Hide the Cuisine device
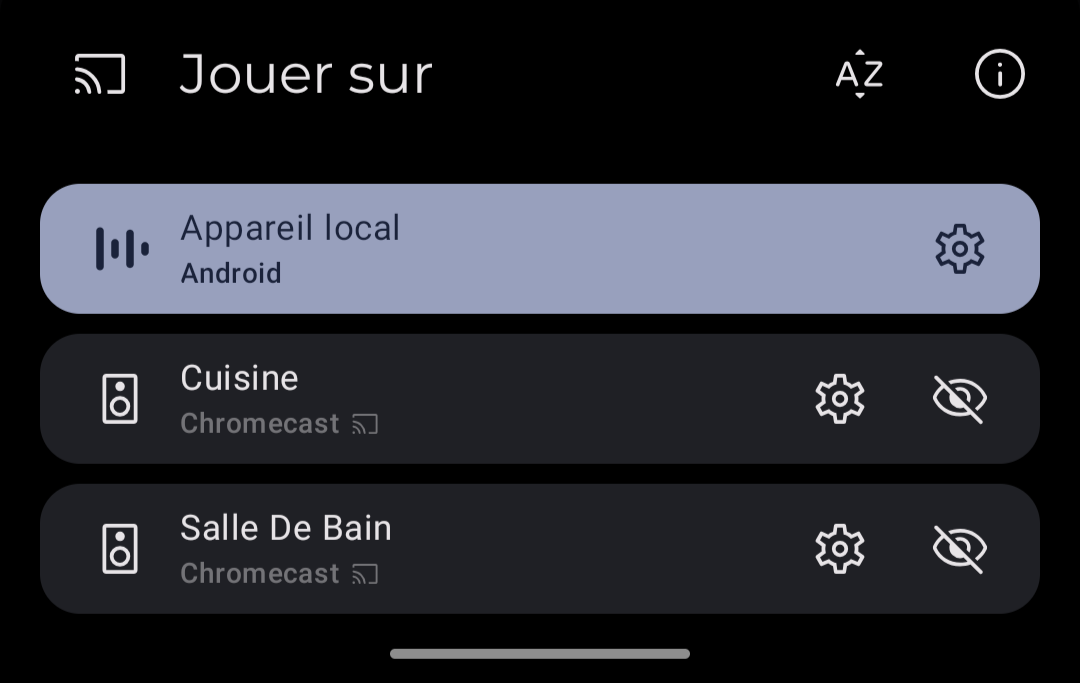Image resolution: width=1080 pixels, height=683 pixels. (959, 399)
